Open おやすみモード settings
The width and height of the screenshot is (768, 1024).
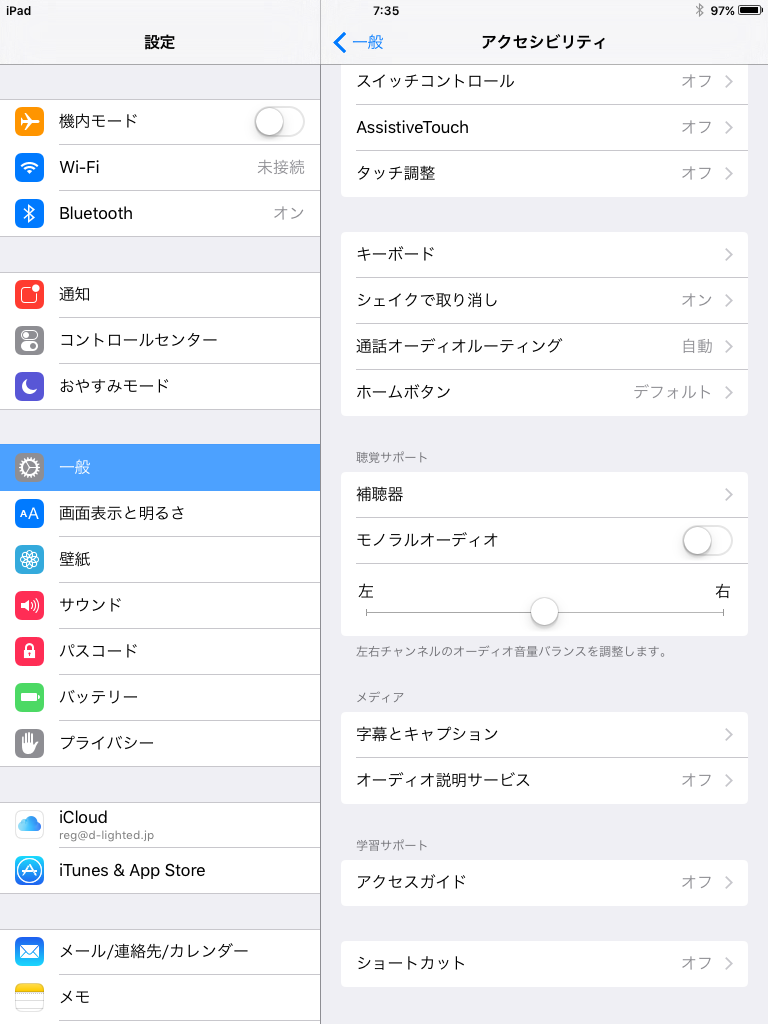[160, 386]
